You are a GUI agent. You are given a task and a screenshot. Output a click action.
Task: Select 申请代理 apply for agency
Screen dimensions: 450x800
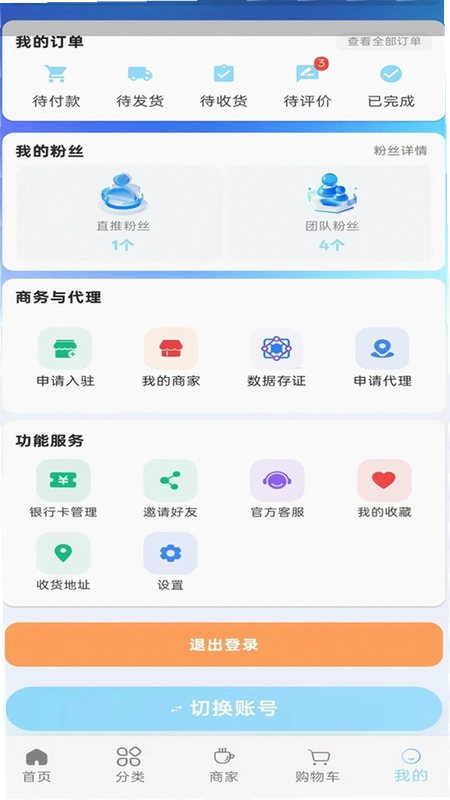pyautogui.click(x=382, y=358)
